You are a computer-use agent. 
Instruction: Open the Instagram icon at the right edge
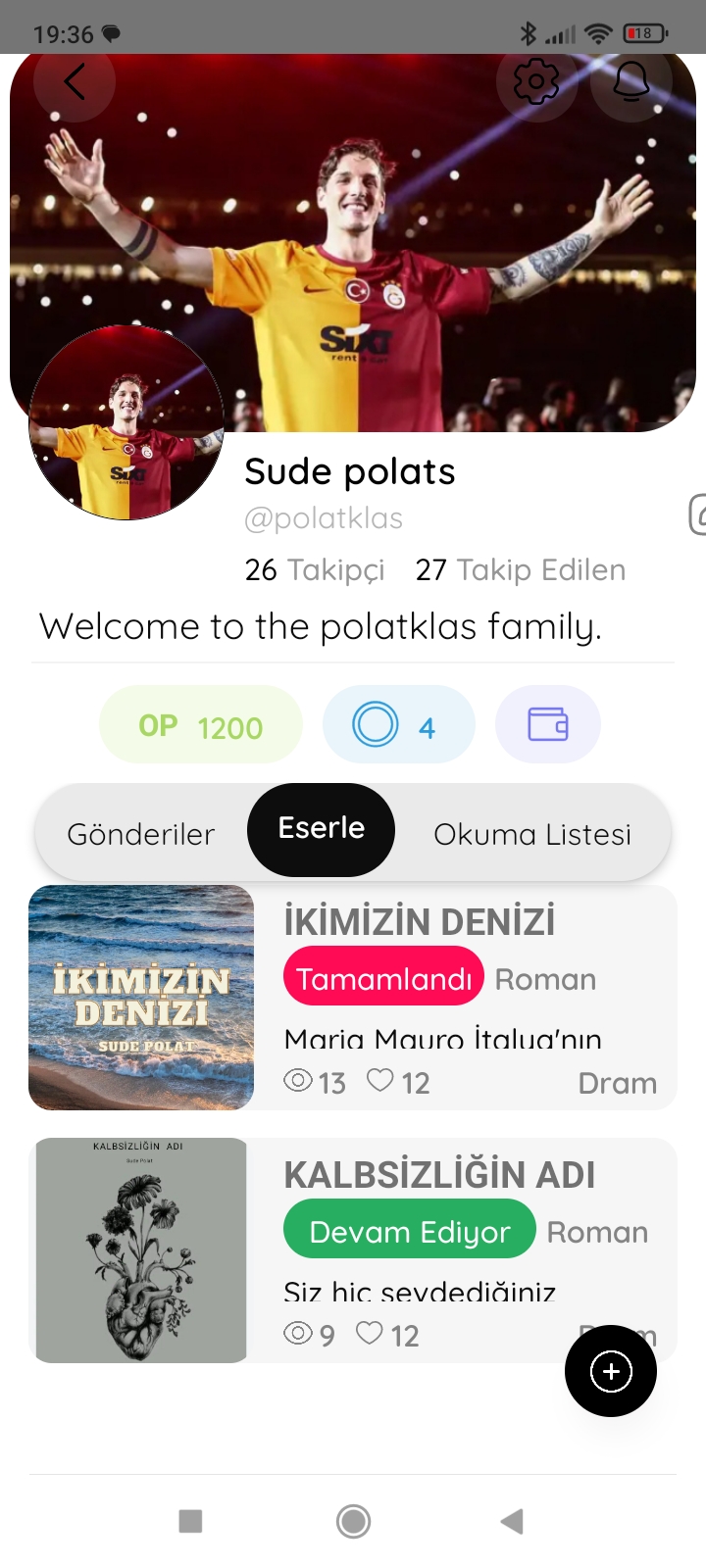point(697,514)
